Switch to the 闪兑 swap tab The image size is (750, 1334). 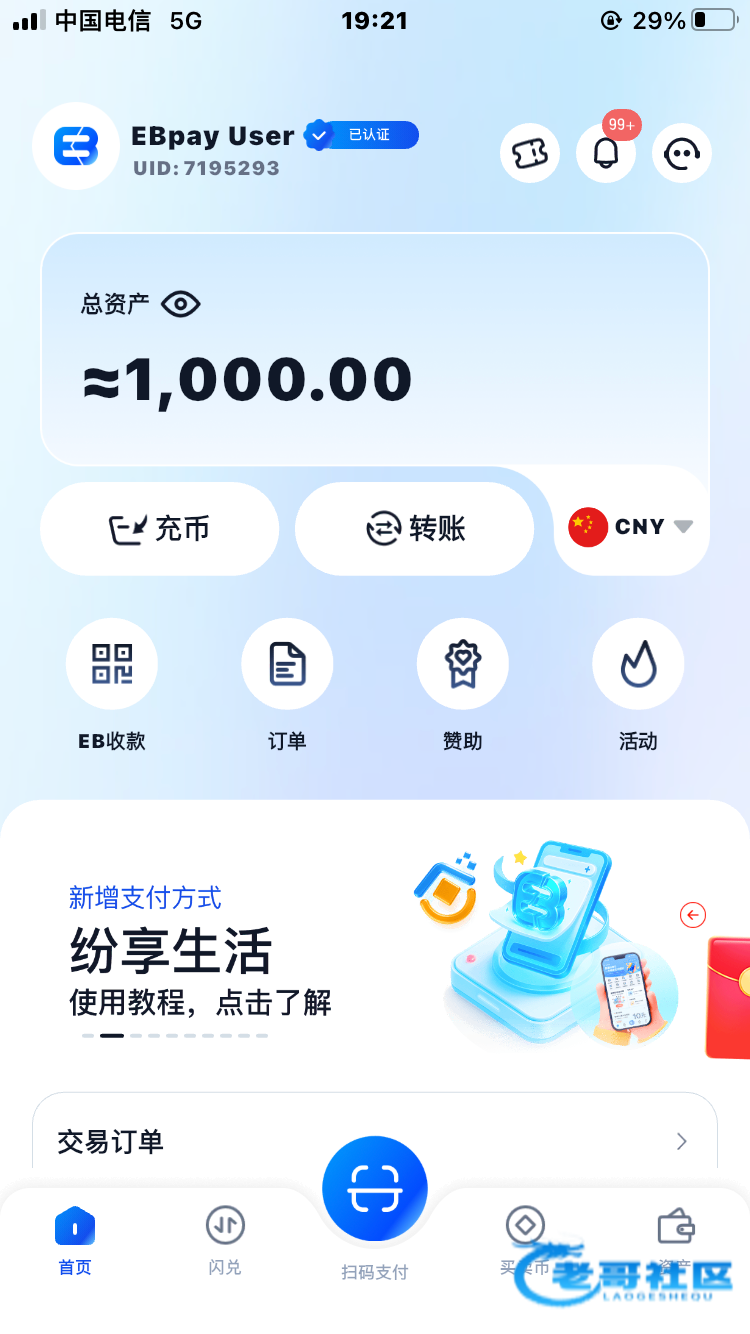pos(225,1240)
